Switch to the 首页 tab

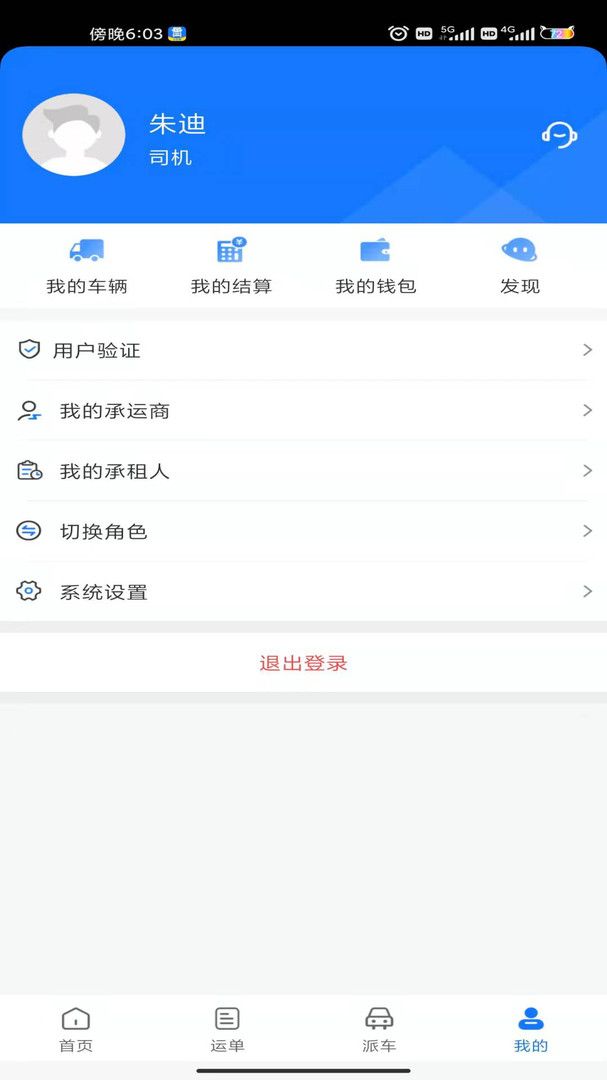click(x=76, y=1030)
